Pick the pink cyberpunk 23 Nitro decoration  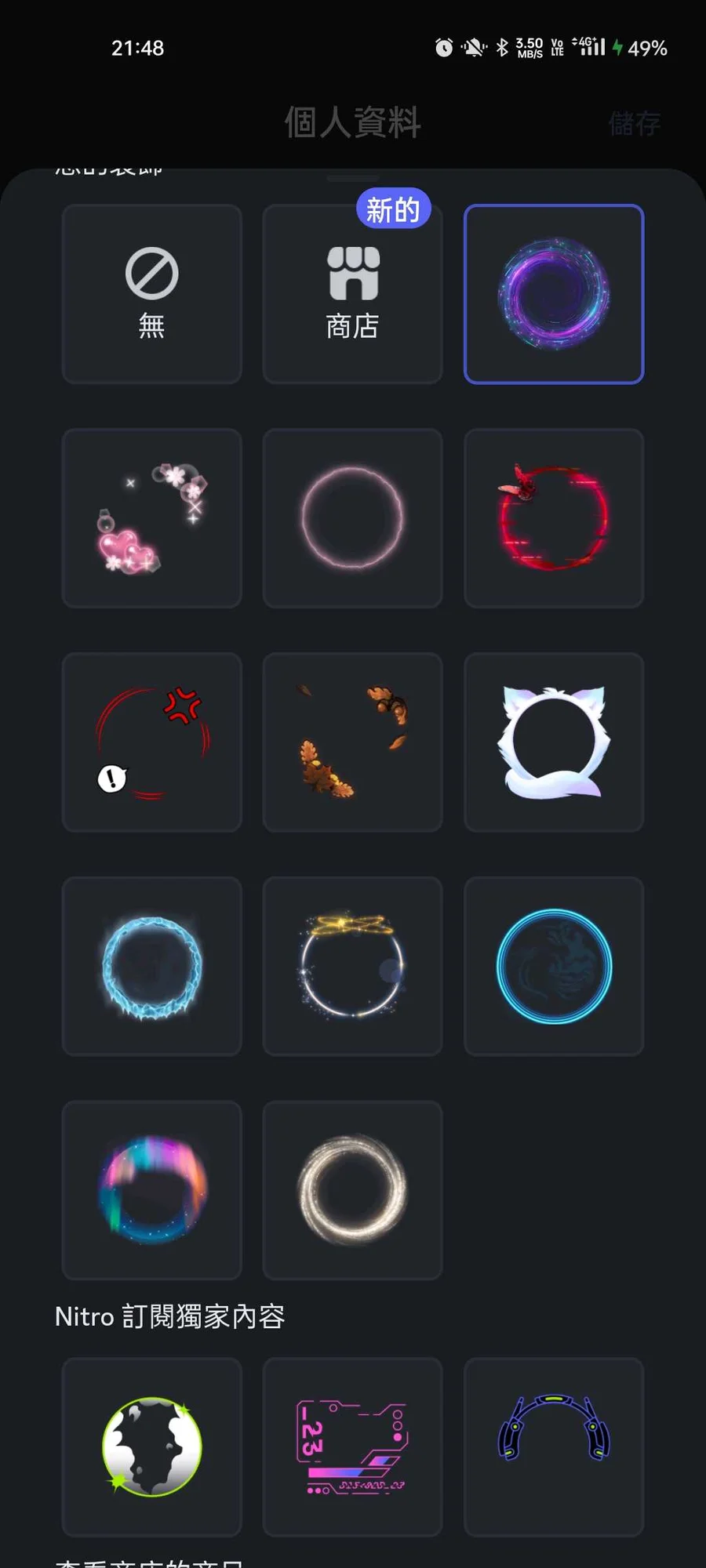[x=352, y=1446]
